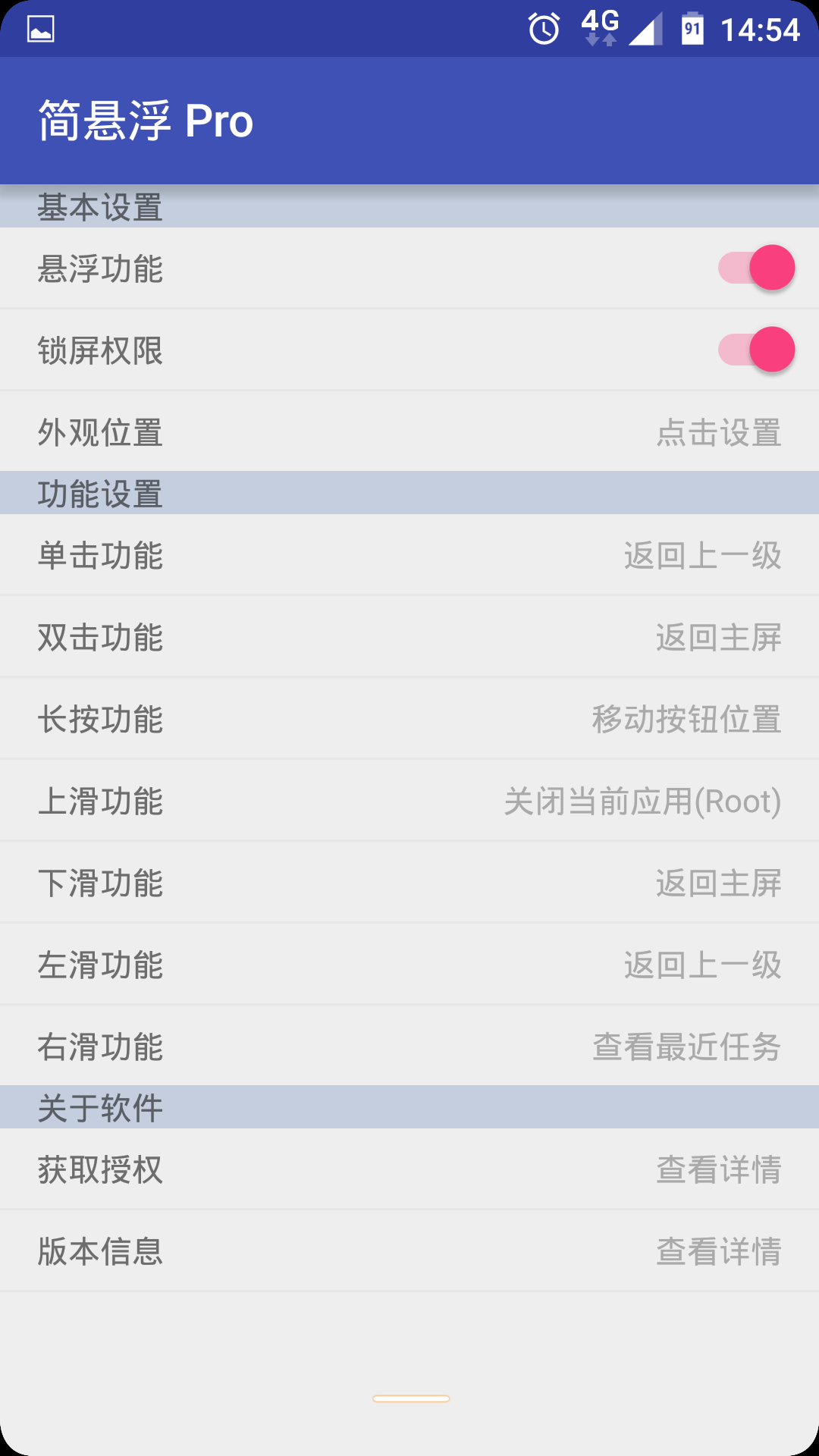This screenshot has height=1456, width=819.
Task: Disable the 锁屏权限 switch
Action: pos(756,350)
